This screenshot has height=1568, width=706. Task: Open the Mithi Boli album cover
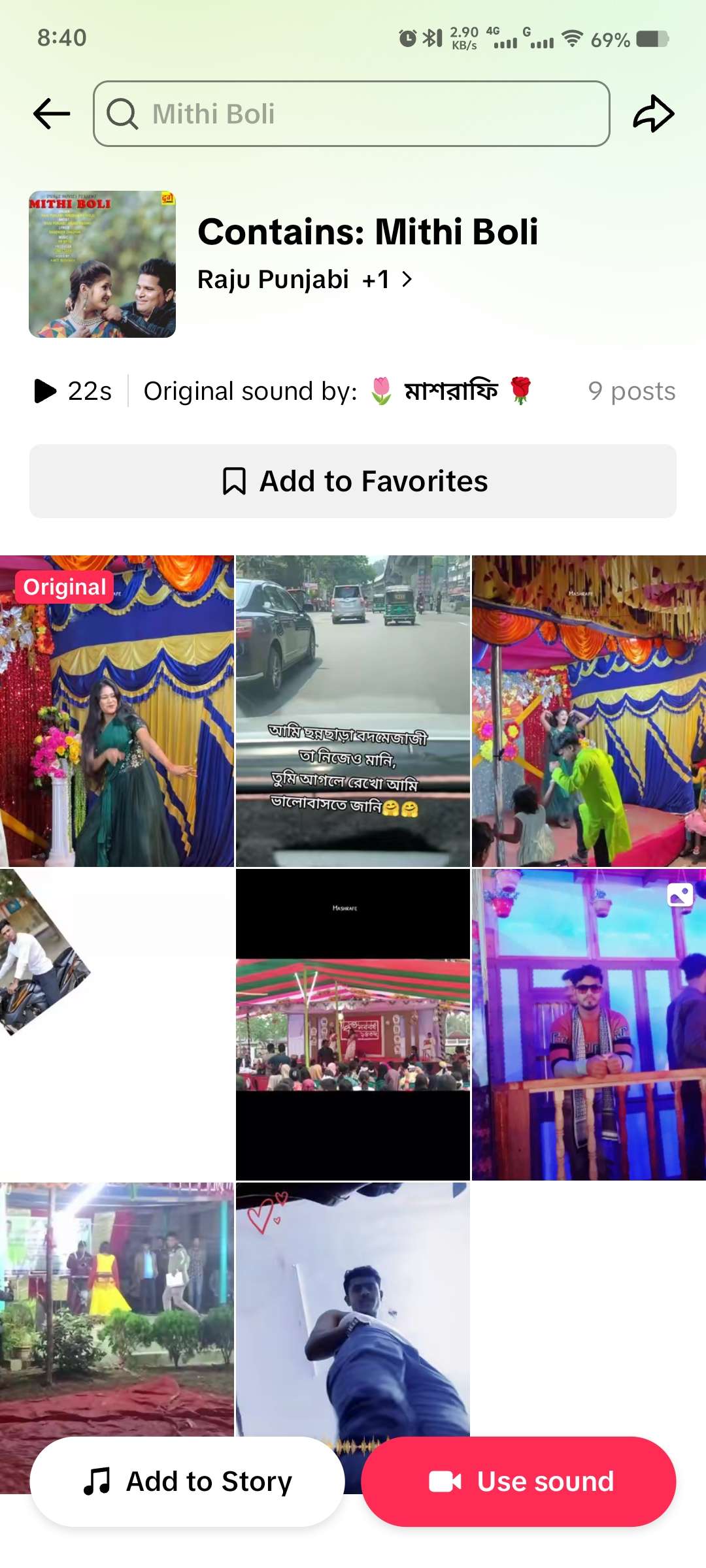(102, 264)
